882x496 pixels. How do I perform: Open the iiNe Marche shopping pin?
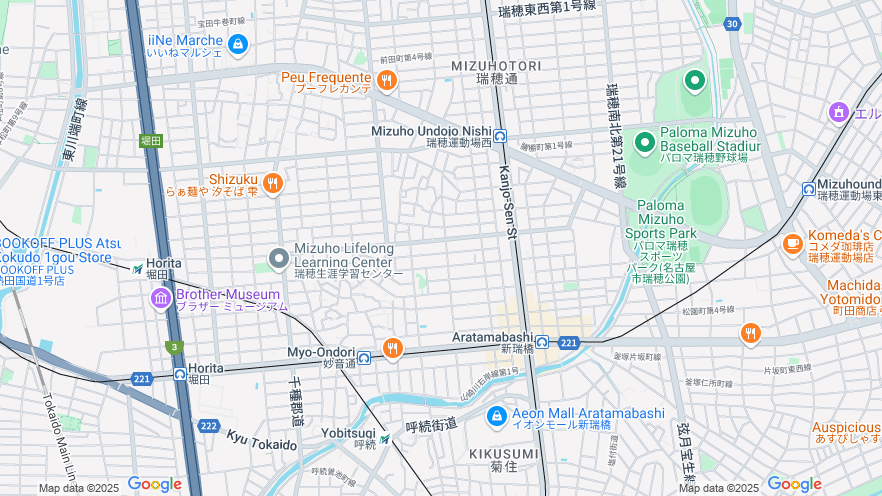[x=237, y=44]
